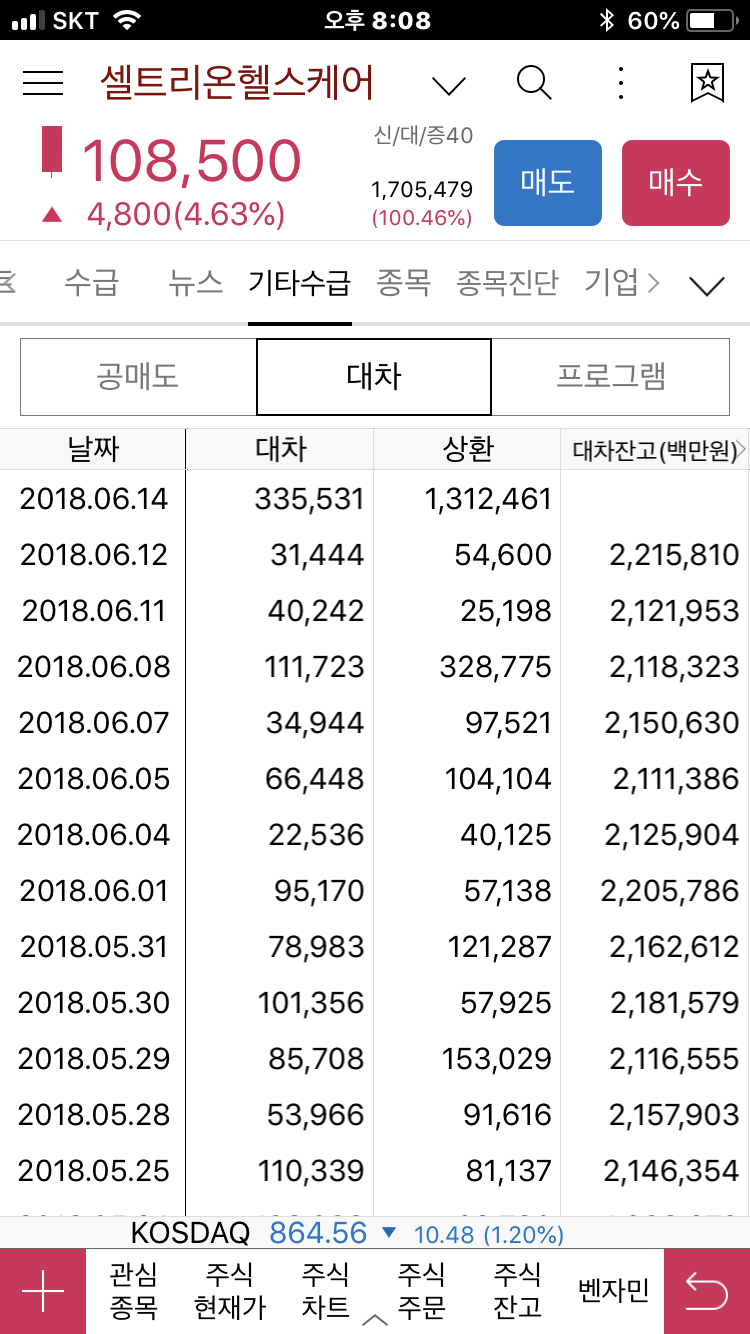Screen dimensions: 750x1334
Task: Open 주식잔고 from bottom bar
Action: (518, 1291)
